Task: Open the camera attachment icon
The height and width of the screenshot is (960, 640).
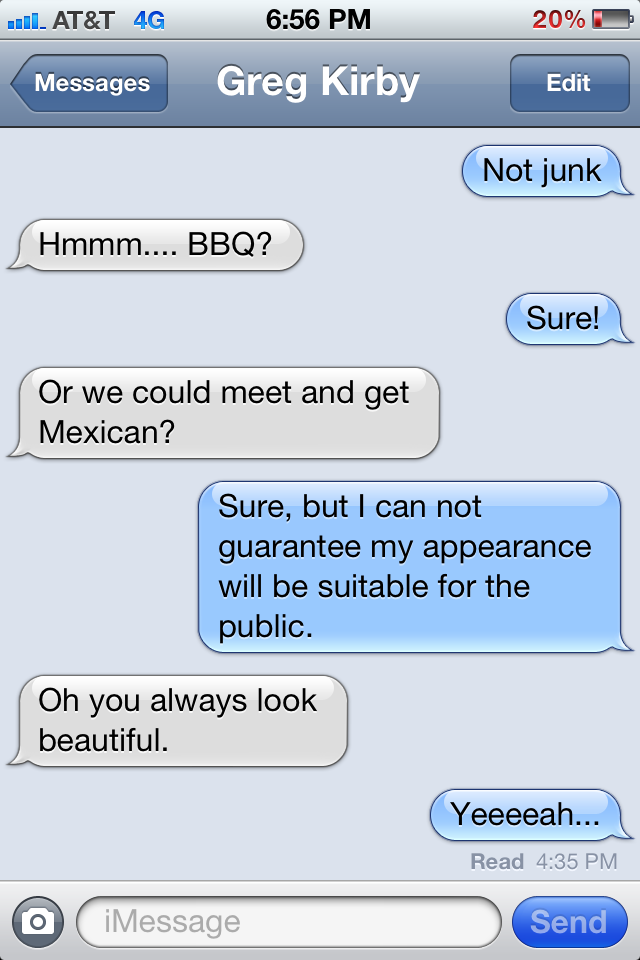Action: 38,921
